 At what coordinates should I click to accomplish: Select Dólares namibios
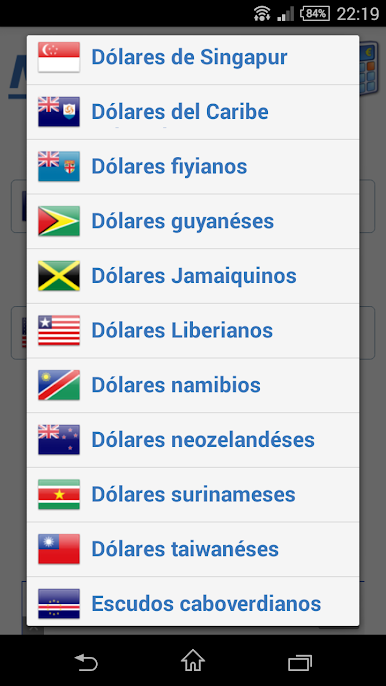point(193,385)
